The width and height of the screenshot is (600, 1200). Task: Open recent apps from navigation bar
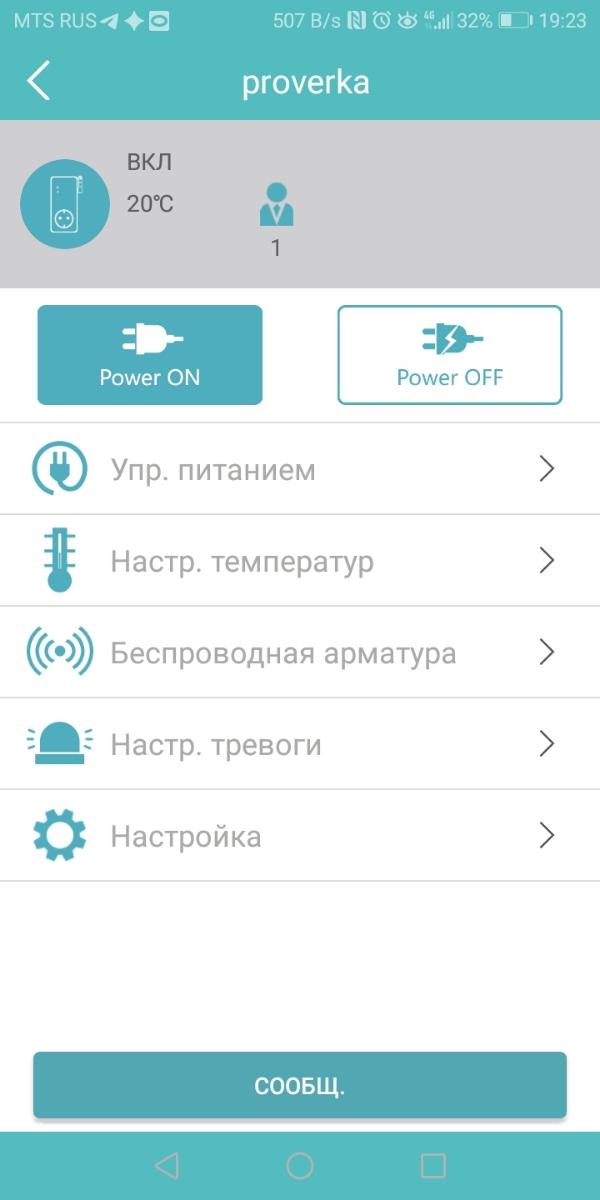[433, 1165]
